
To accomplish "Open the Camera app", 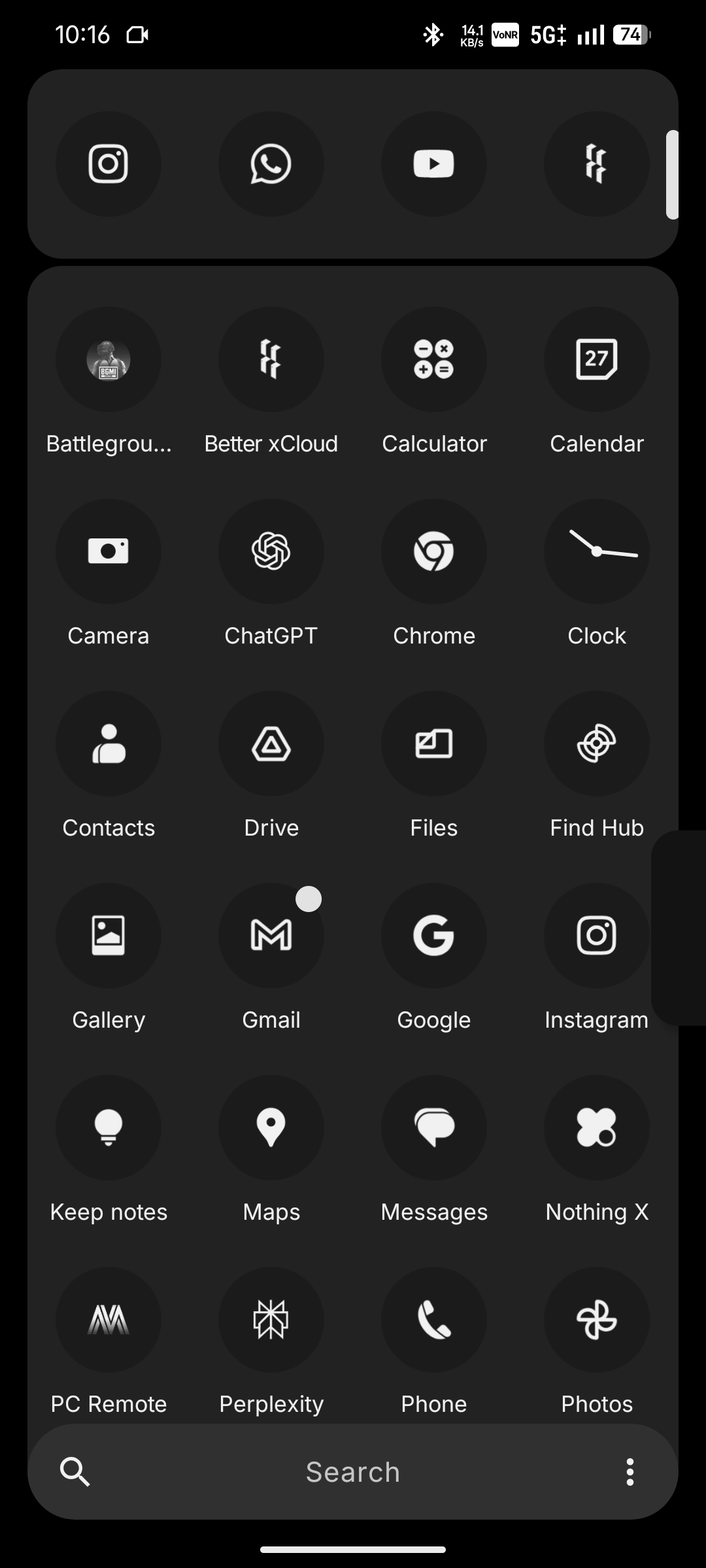I will pos(109,552).
